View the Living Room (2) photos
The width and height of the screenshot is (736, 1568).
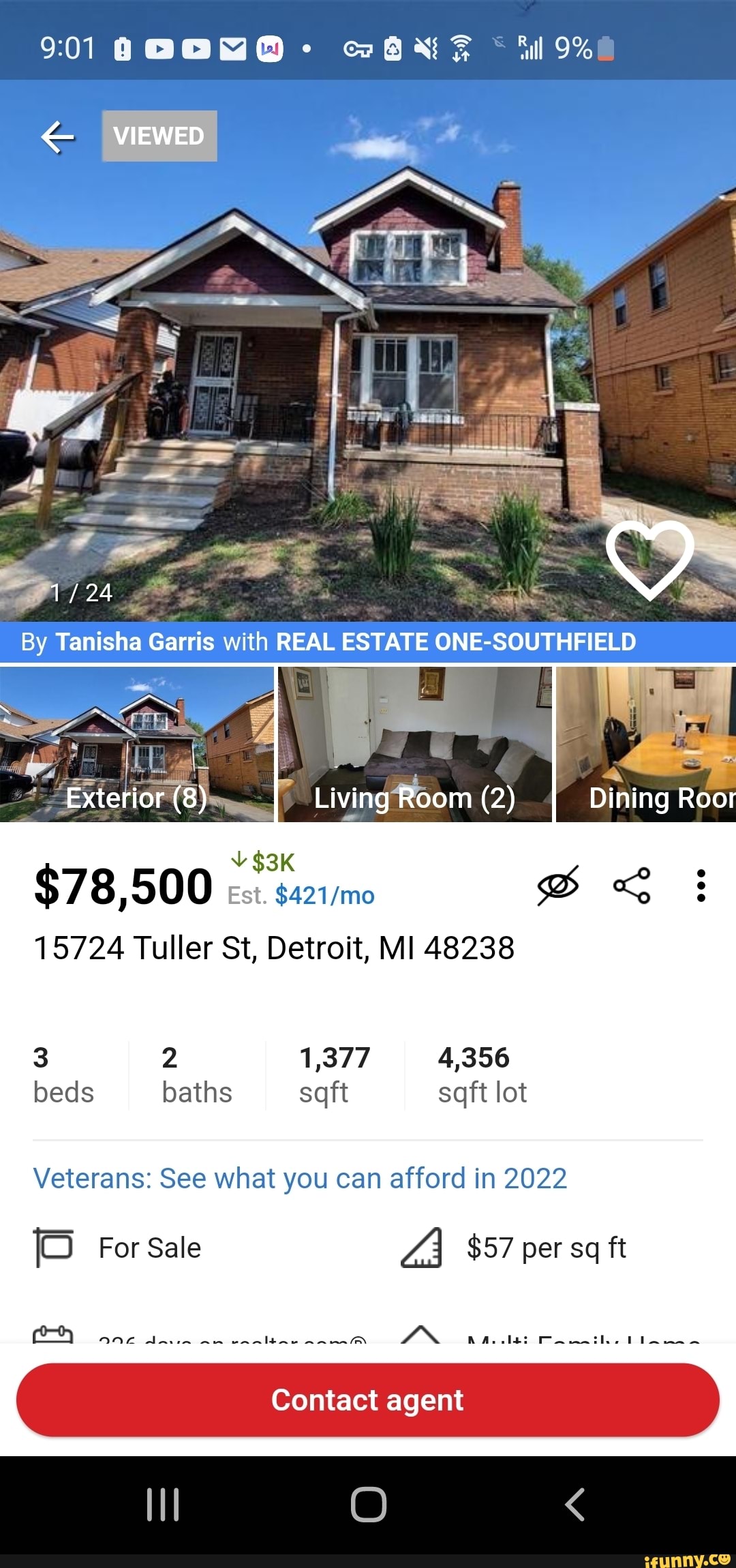414,744
